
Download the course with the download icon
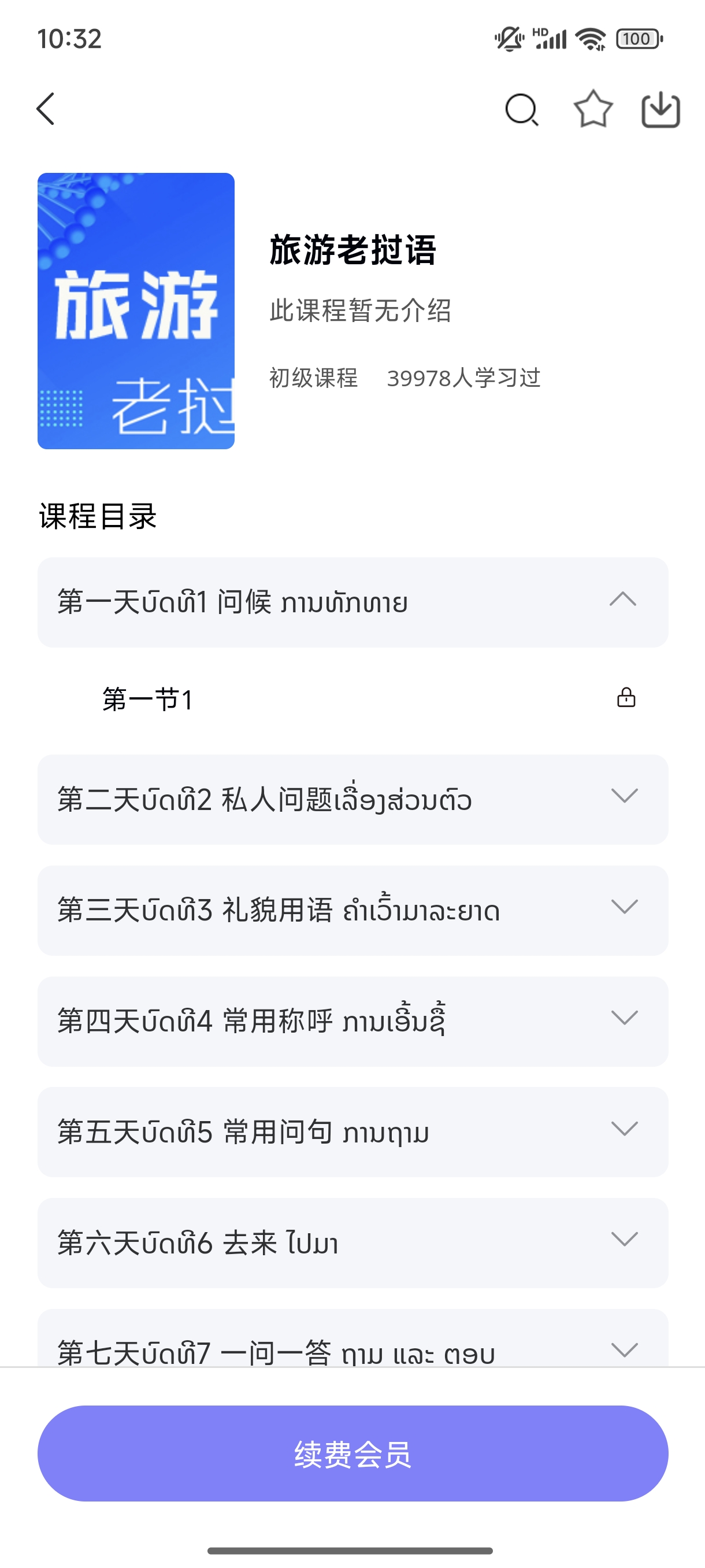point(661,110)
